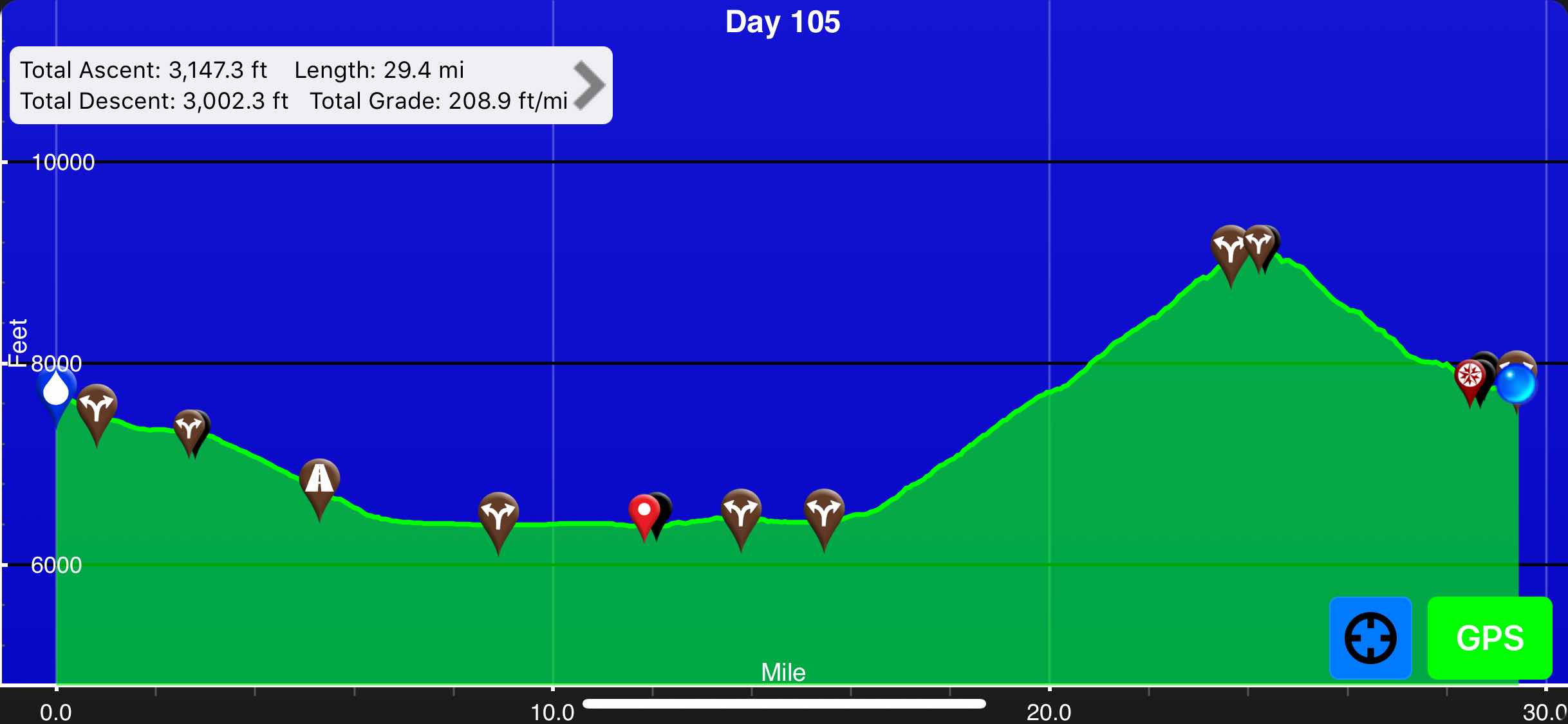
Task: Tap the blue current position dot
Action: (1516, 384)
